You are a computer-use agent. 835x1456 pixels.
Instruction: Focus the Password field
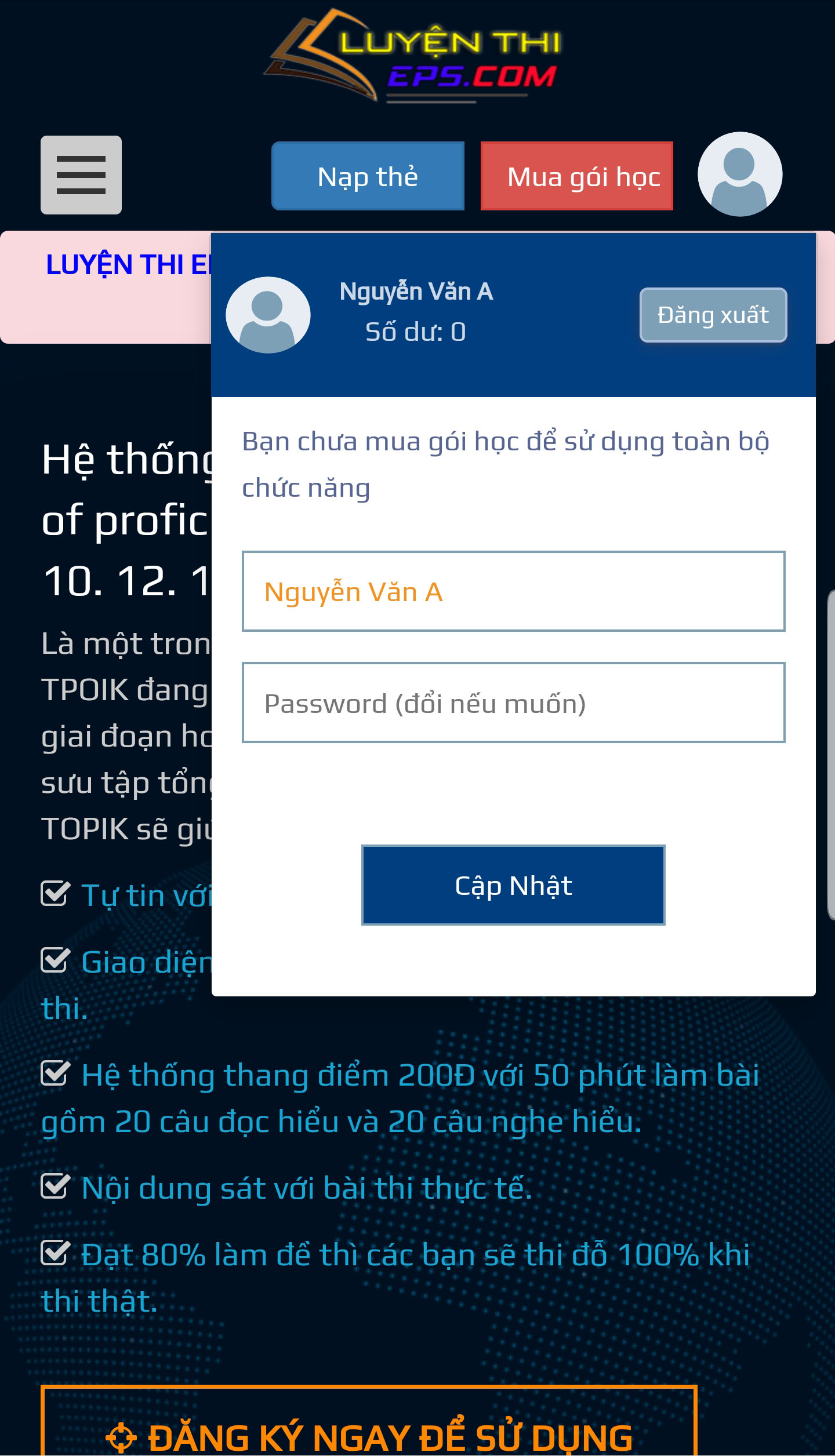pyautogui.click(x=513, y=702)
